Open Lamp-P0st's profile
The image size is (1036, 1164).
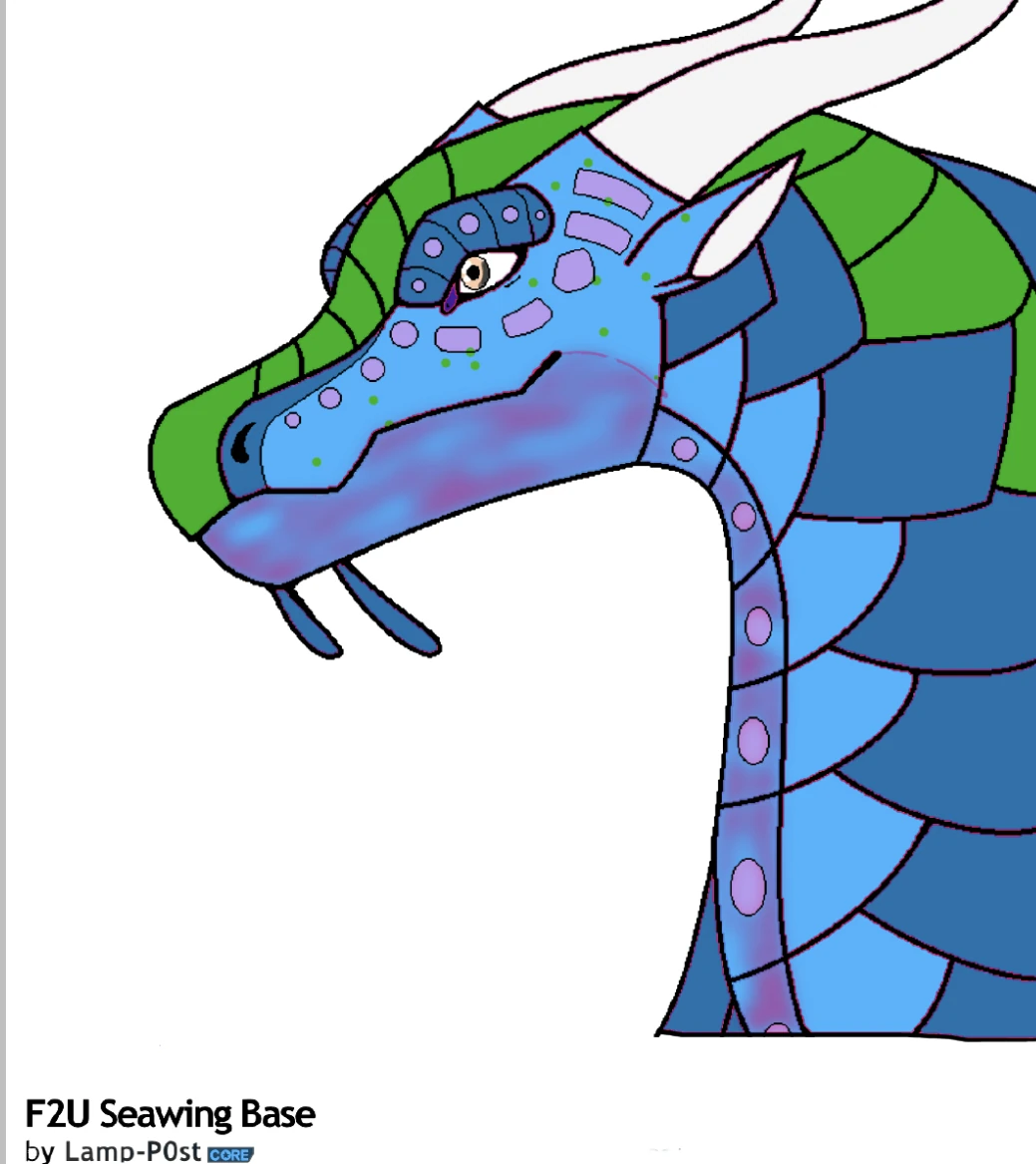click(x=133, y=1150)
